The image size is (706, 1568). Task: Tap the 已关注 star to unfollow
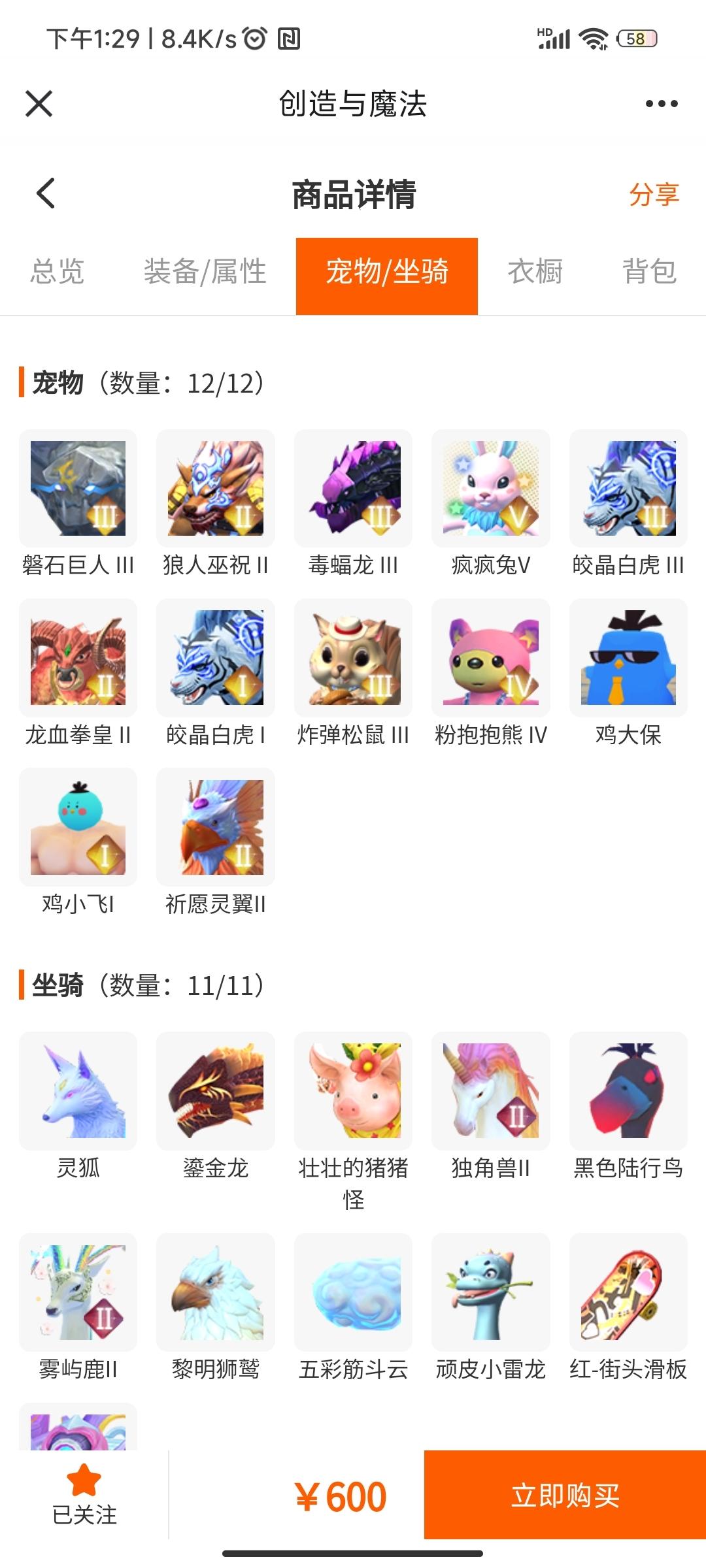(x=84, y=1494)
